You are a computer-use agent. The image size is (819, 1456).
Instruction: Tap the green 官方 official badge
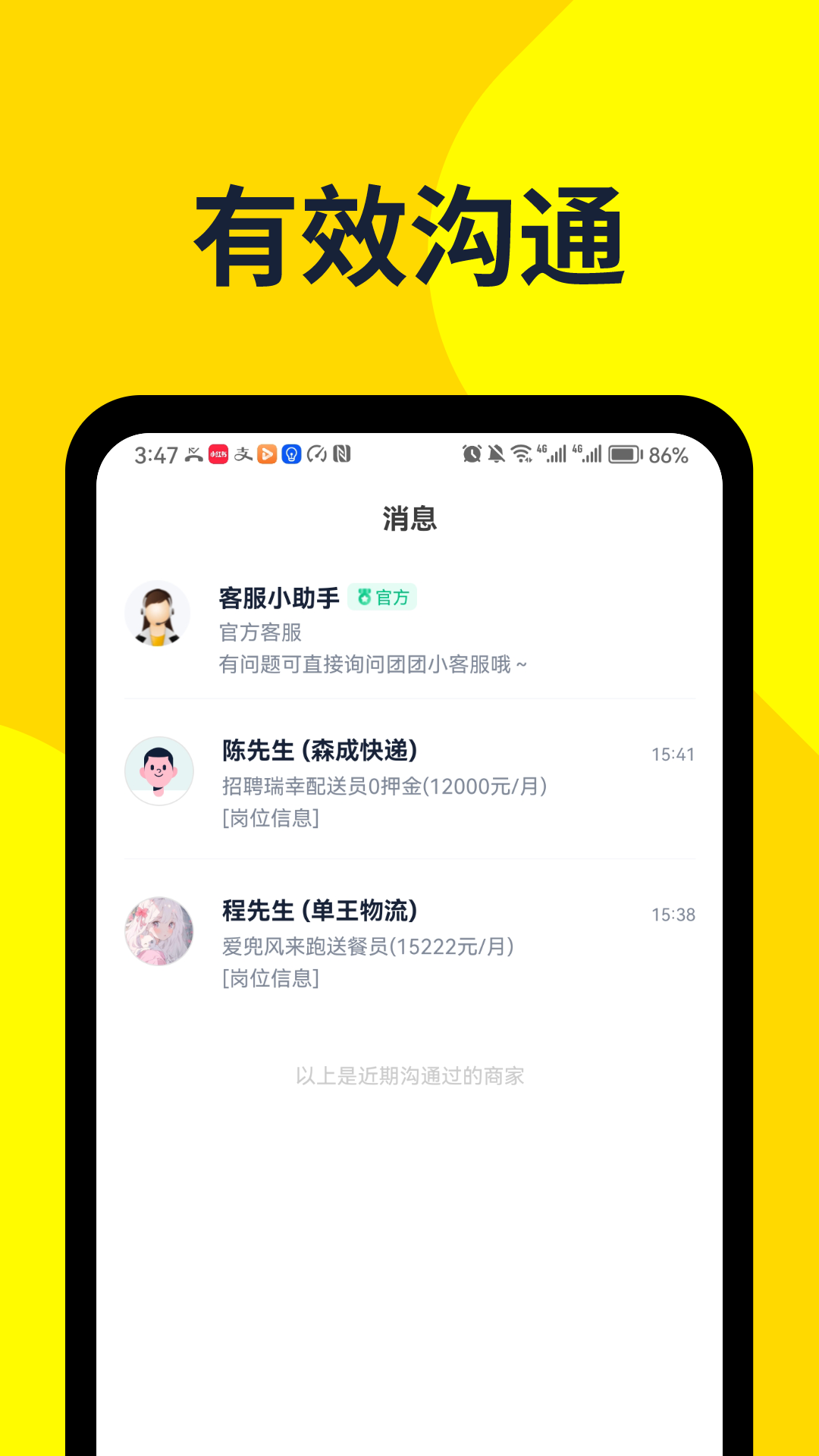coord(382,598)
